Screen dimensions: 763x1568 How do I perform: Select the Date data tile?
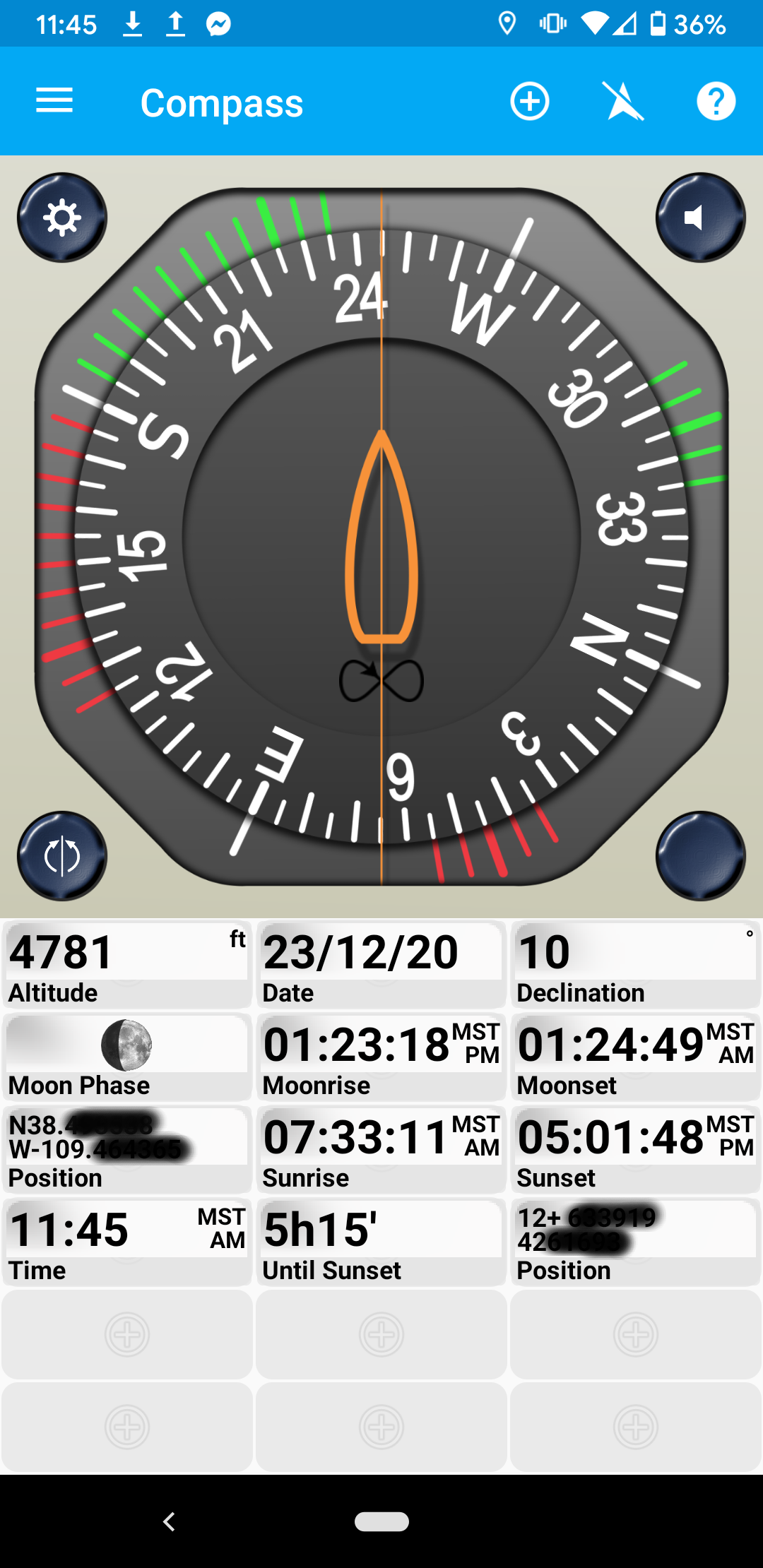381,965
